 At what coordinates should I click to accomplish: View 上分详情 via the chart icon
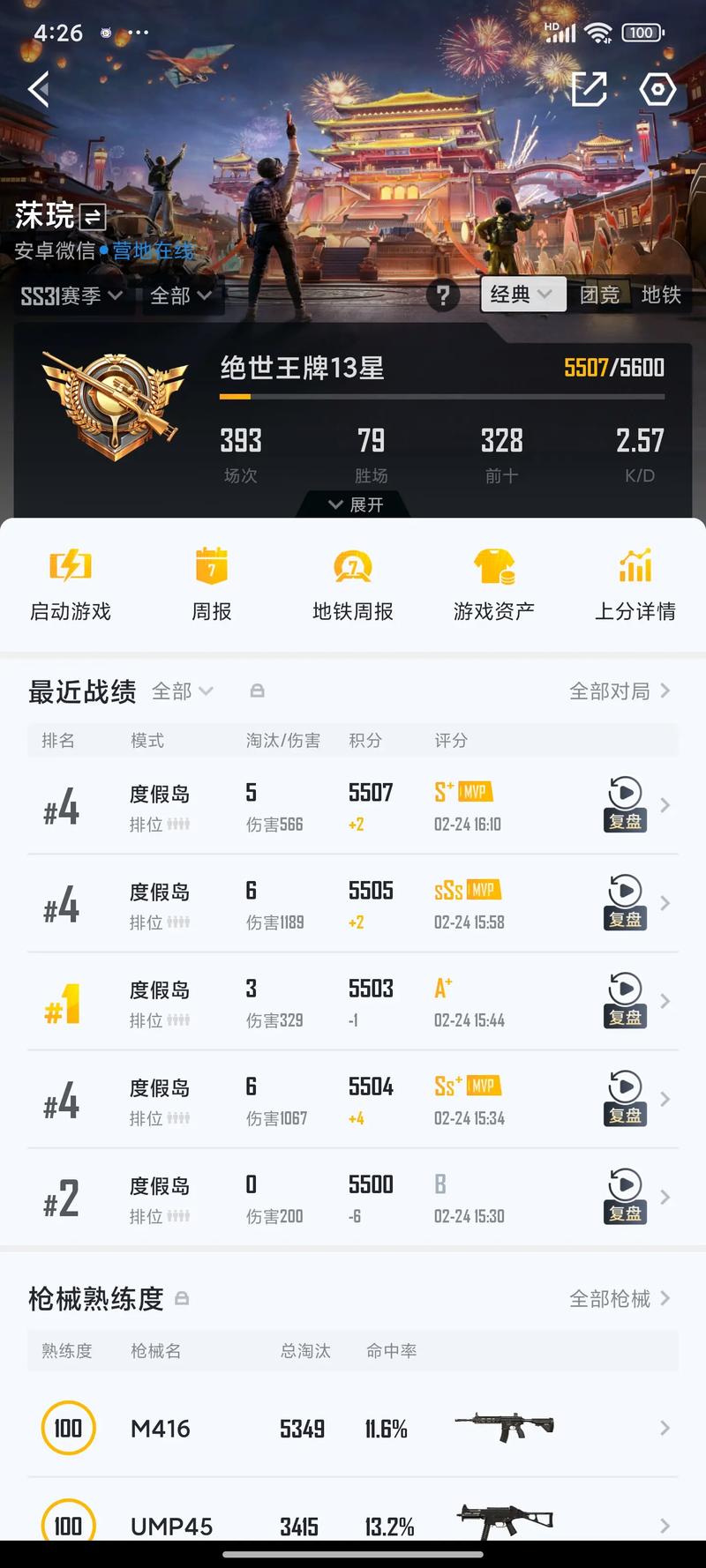pyautogui.click(x=635, y=564)
